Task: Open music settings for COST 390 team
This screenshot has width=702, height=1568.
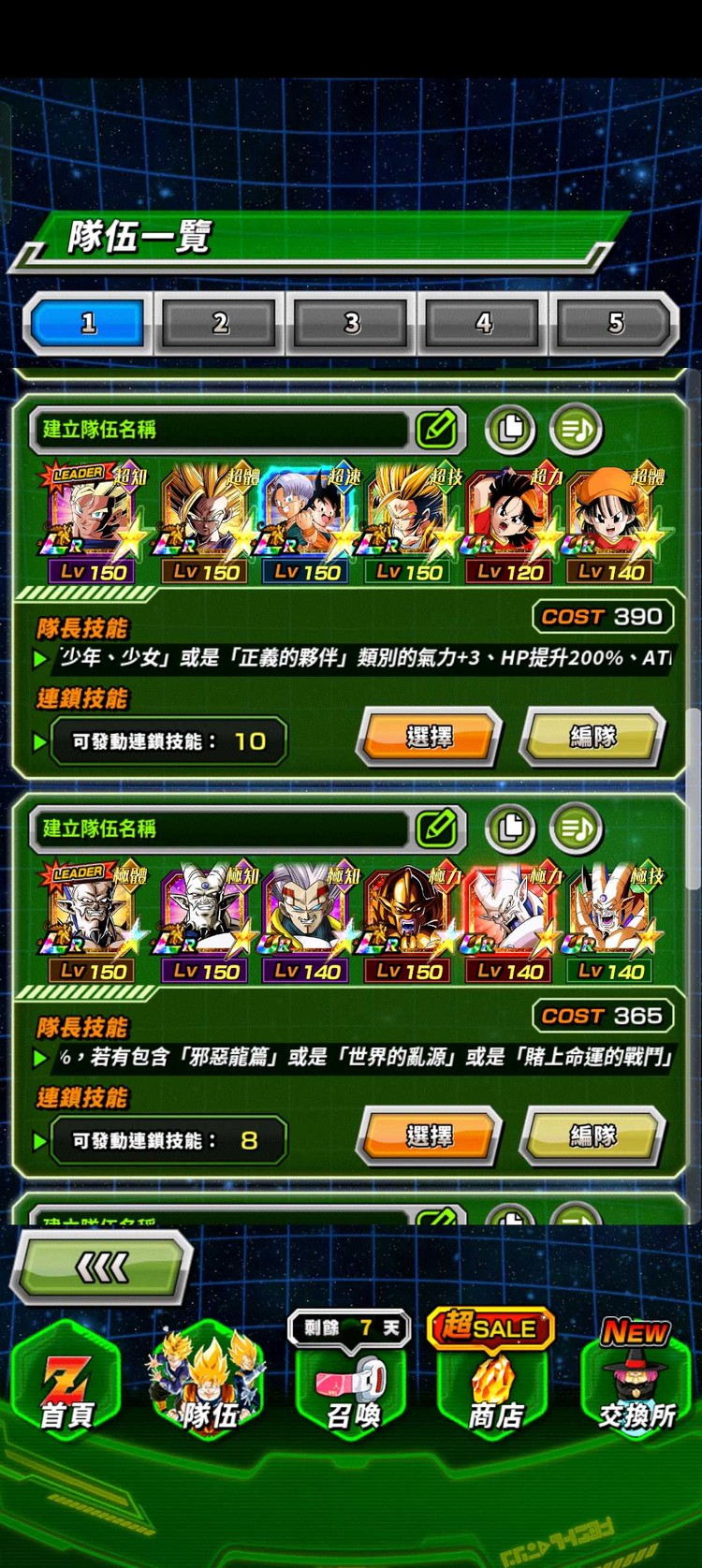Action: tap(575, 430)
